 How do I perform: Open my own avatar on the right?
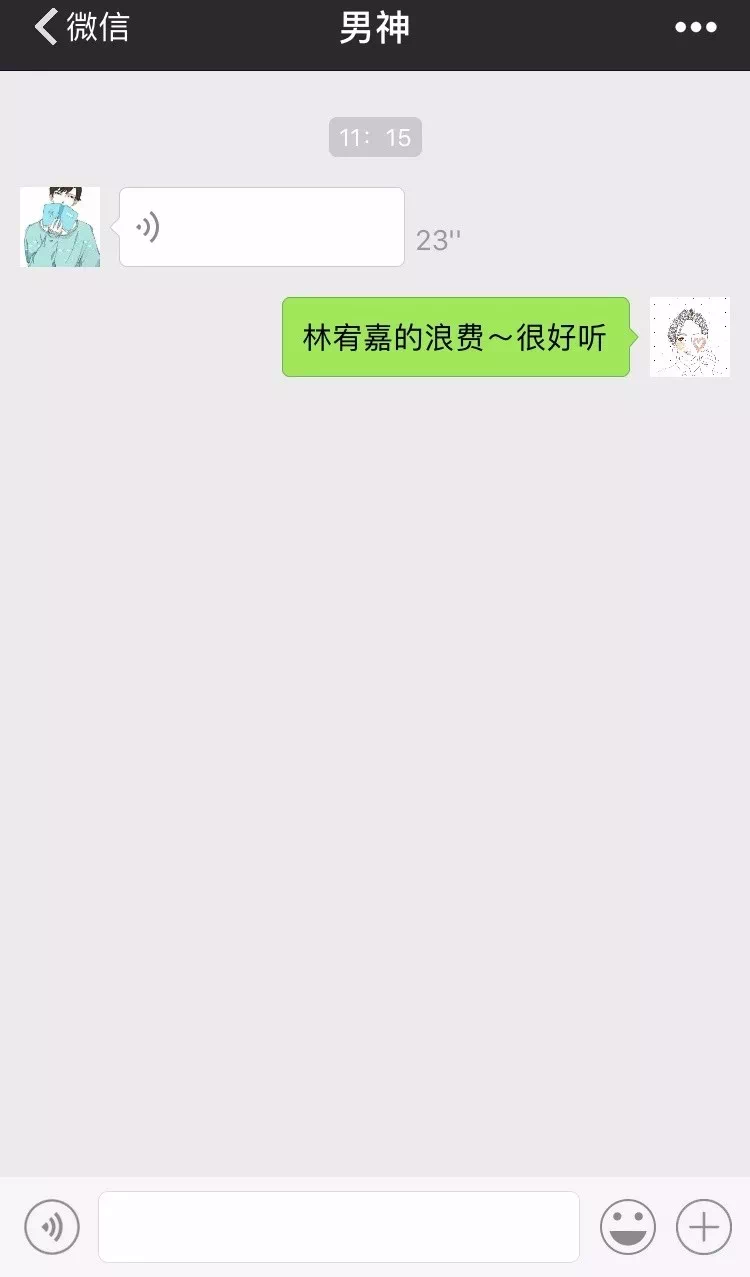pyautogui.click(x=689, y=337)
